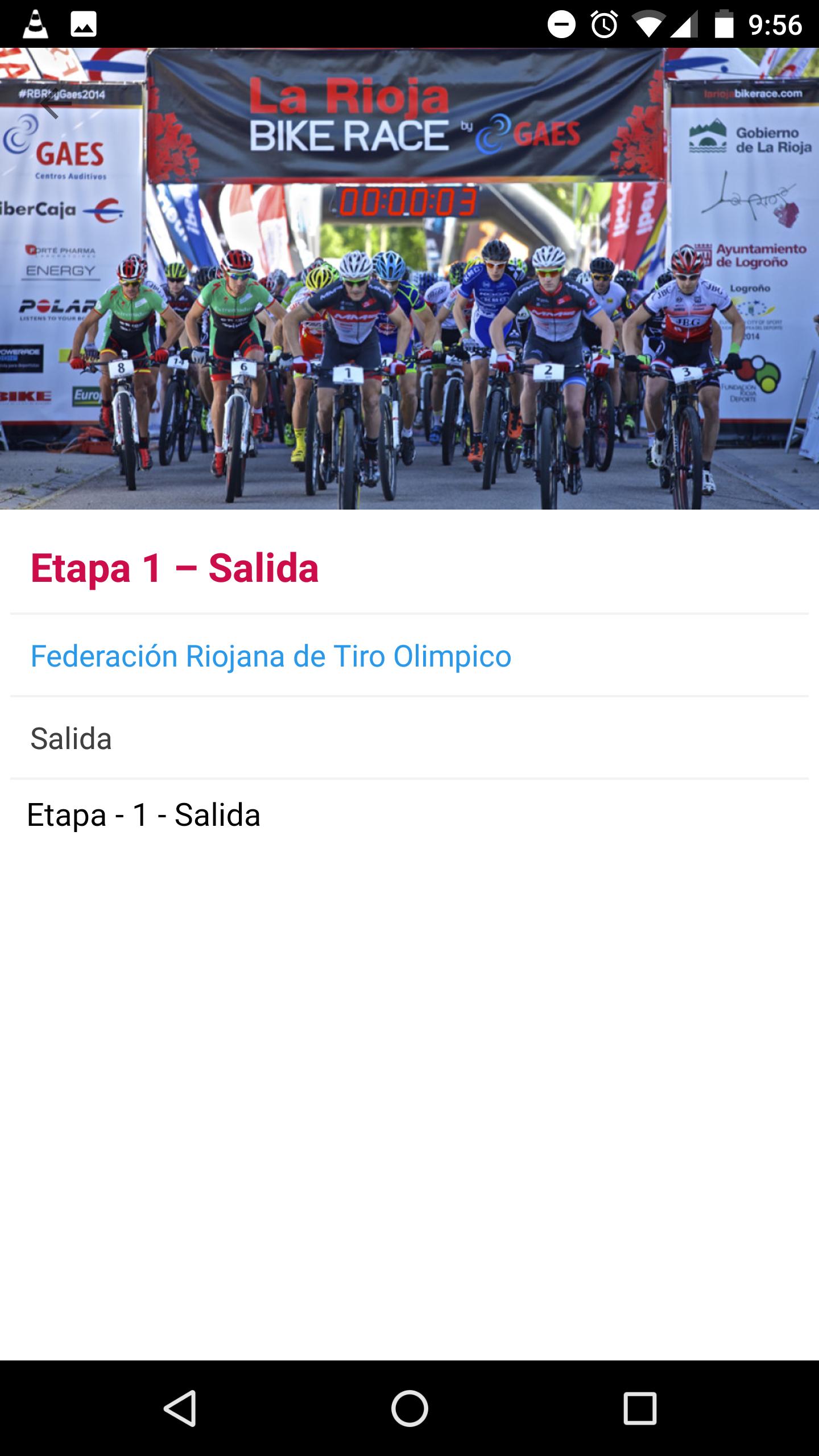
Task: View the bike race start photo
Action: point(409,279)
